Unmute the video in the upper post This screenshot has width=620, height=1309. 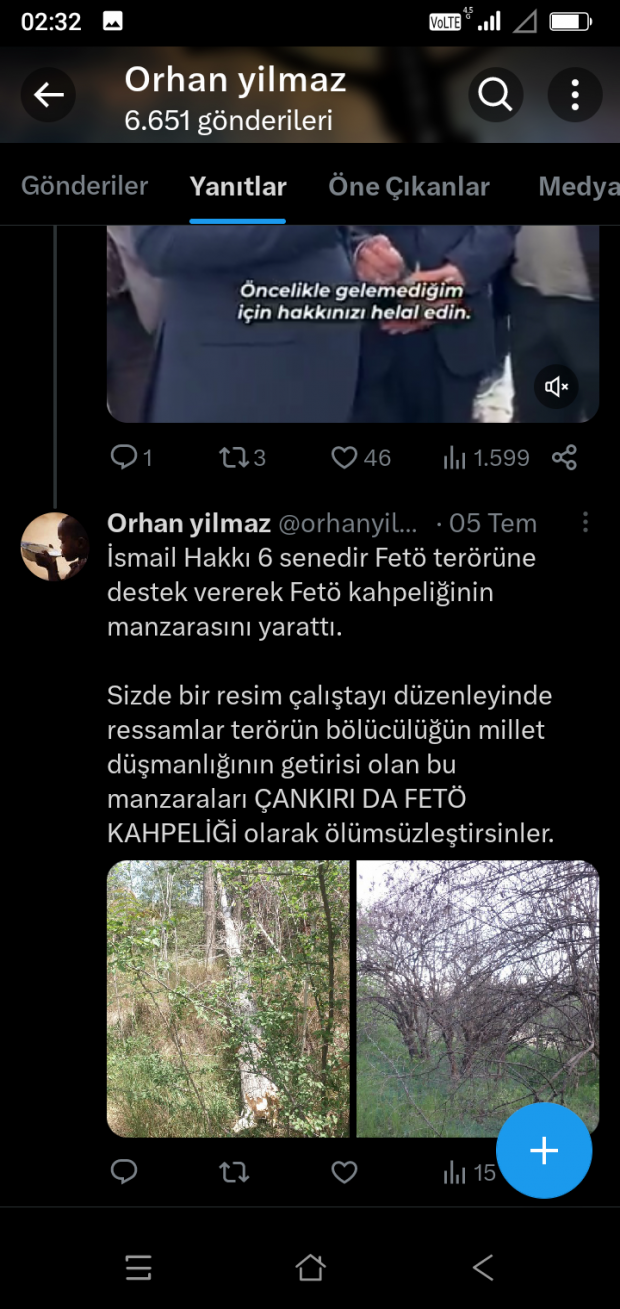point(556,386)
